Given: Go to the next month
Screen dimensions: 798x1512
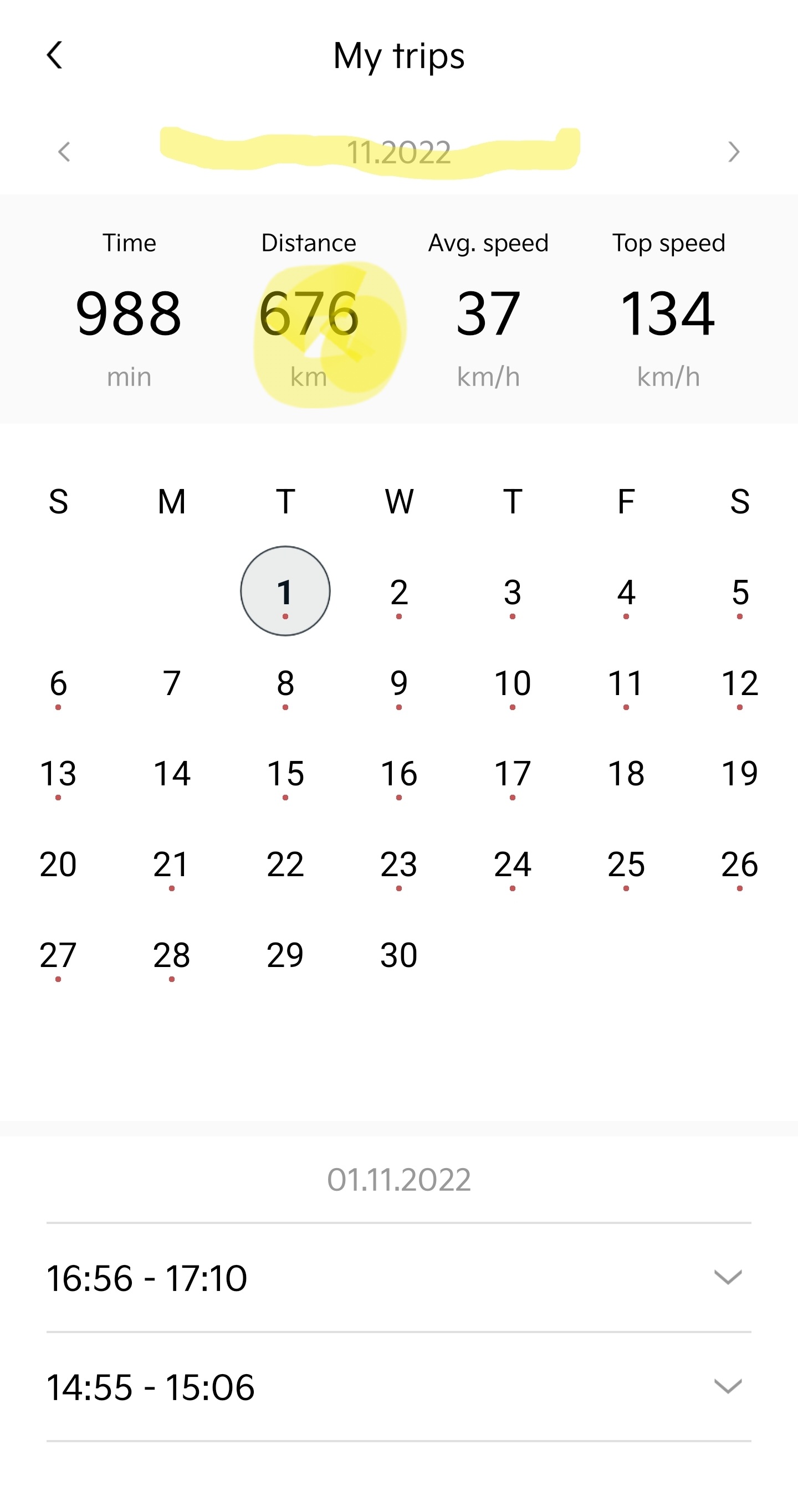Looking at the screenshot, I should (733, 151).
